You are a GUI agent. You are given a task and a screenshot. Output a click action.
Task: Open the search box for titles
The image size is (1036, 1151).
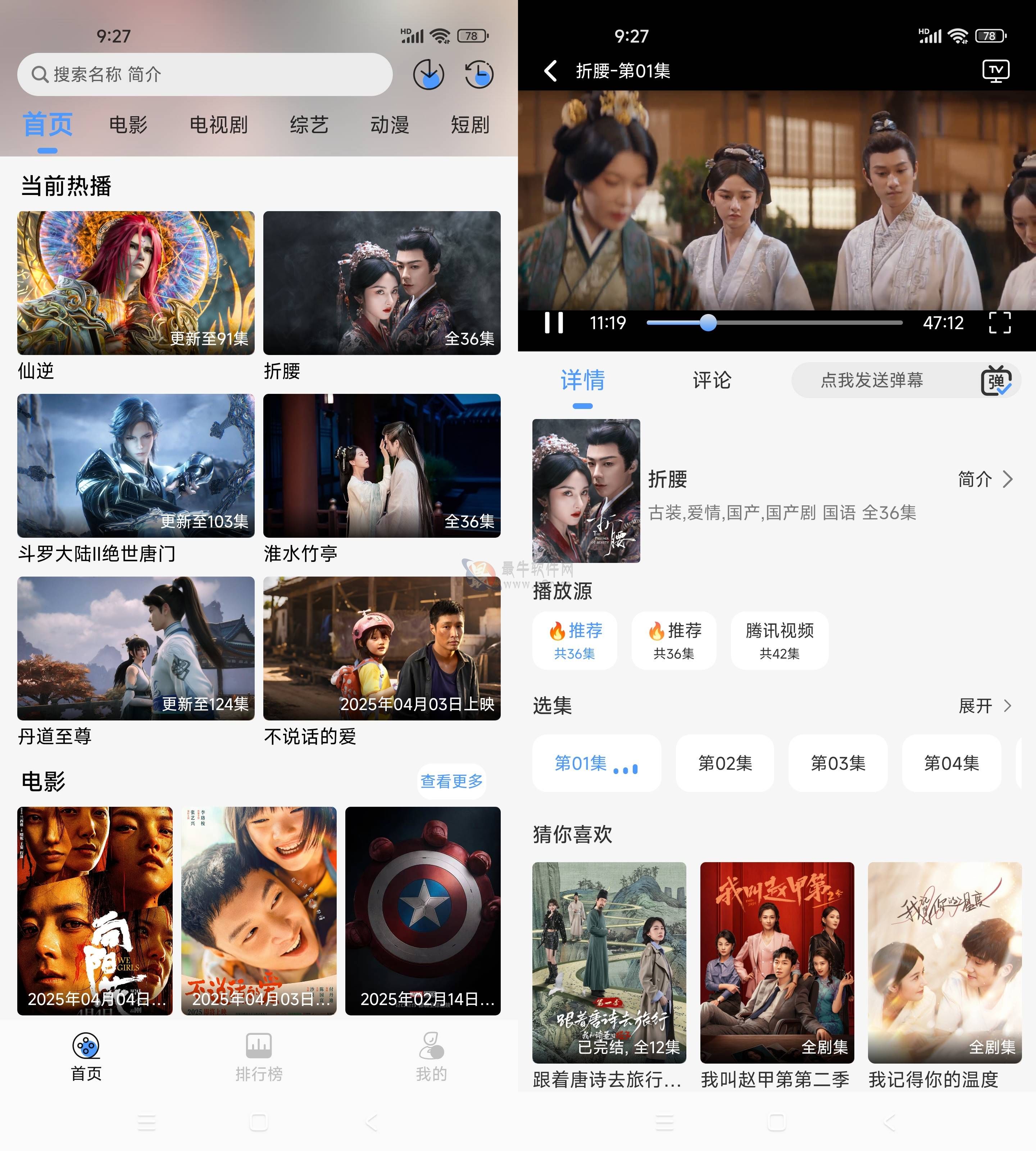tap(205, 74)
